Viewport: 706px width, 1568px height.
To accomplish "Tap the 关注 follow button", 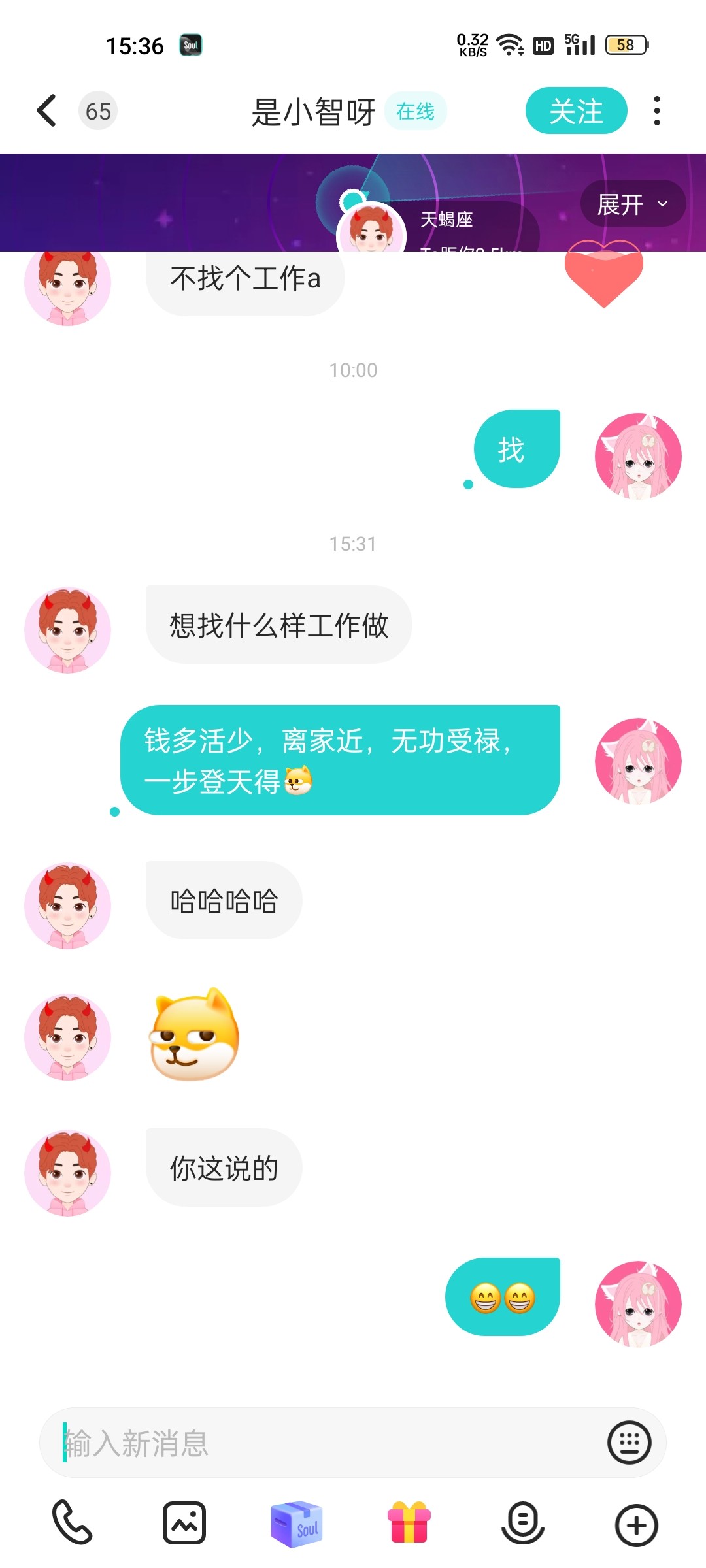I will point(576,110).
